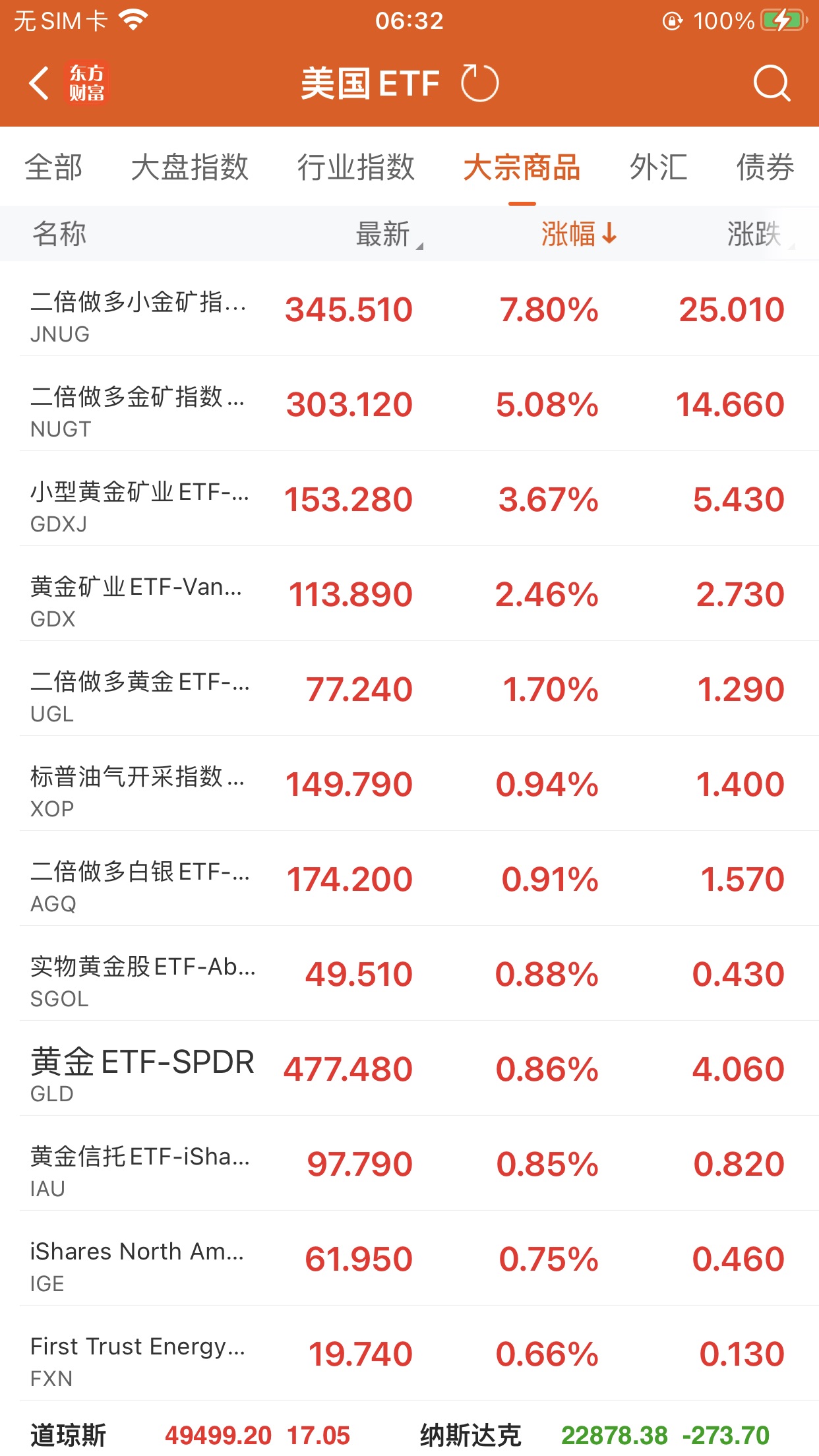Switch to the 行业指数 tab

click(355, 167)
